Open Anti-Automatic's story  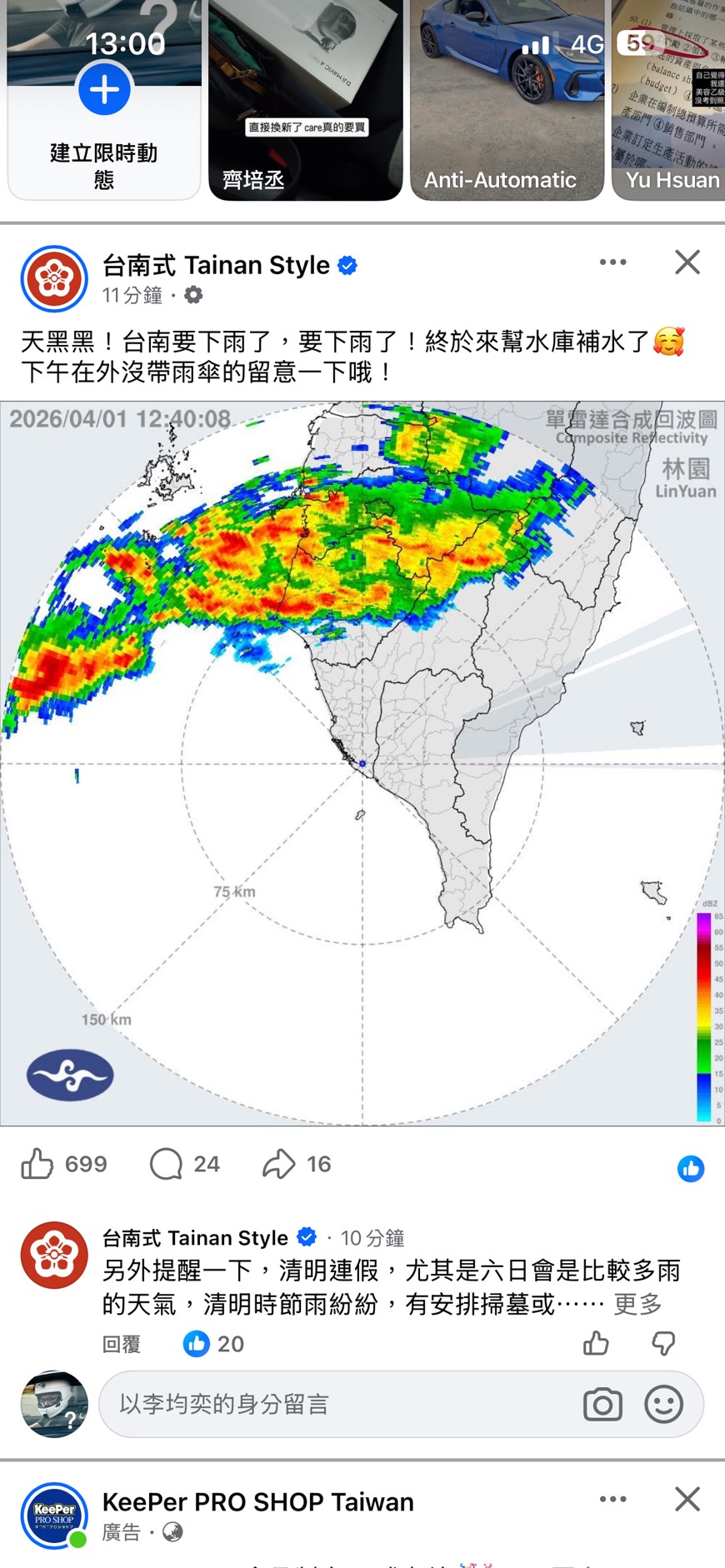point(507,100)
